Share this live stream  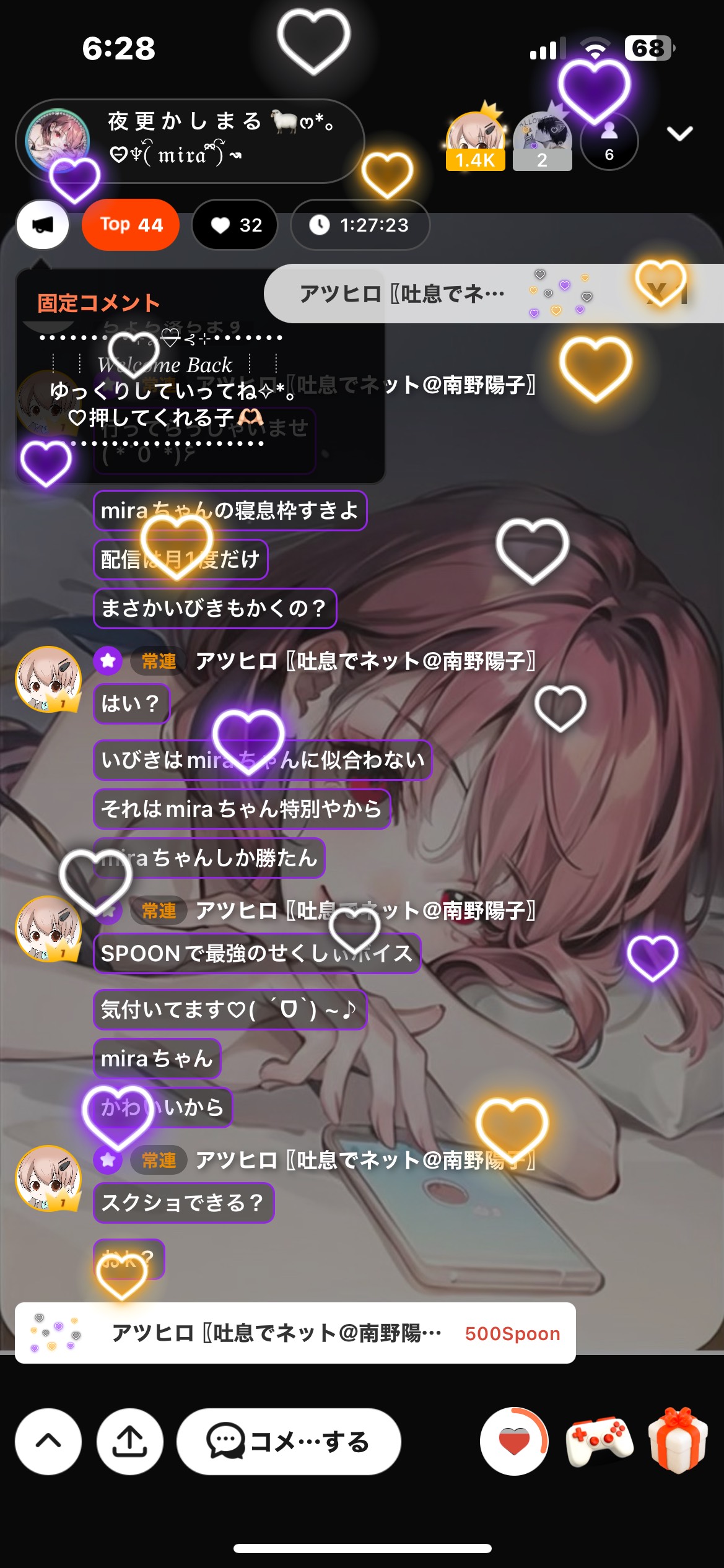(x=130, y=1441)
